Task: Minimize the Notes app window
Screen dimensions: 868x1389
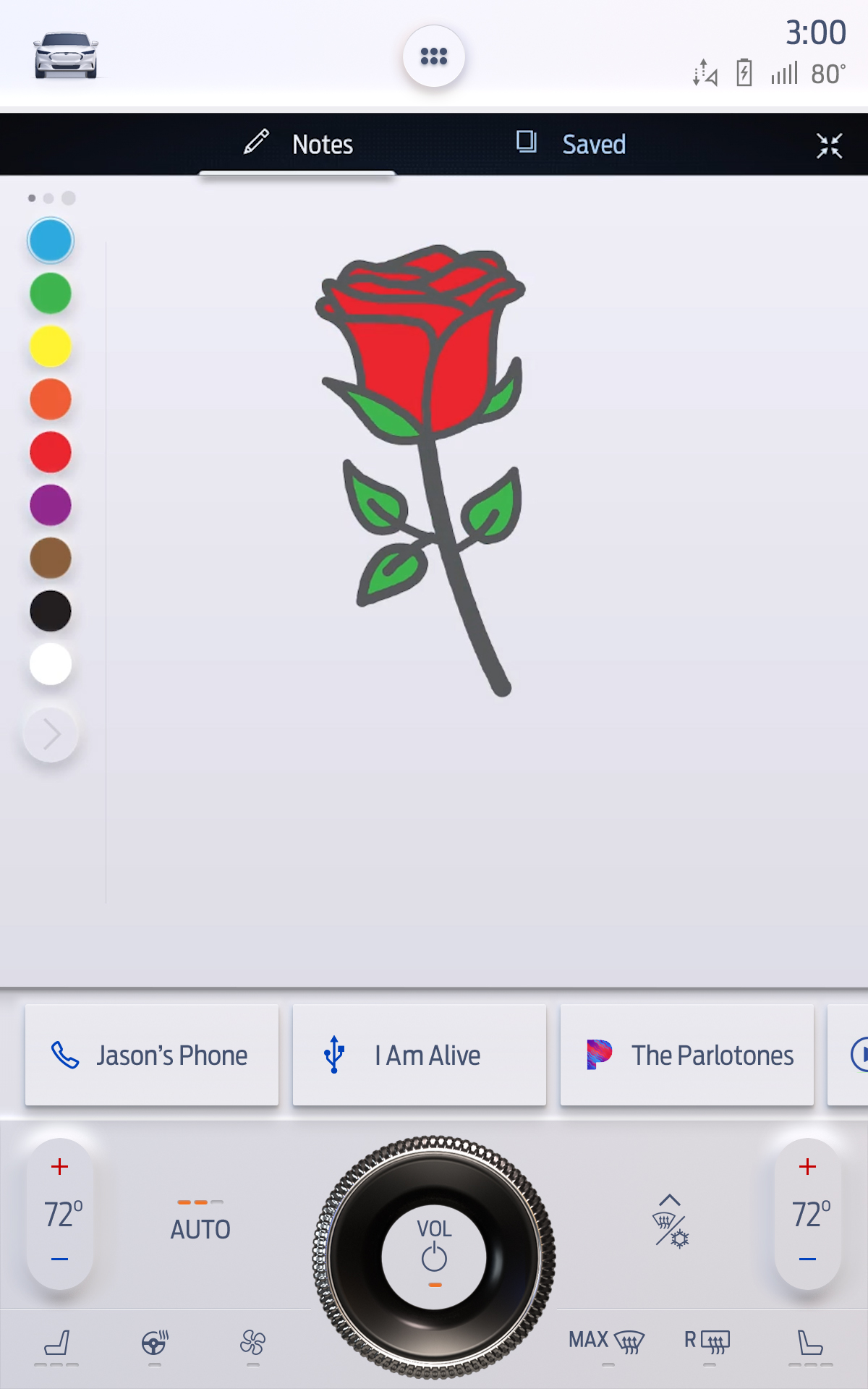Action: [x=829, y=145]
